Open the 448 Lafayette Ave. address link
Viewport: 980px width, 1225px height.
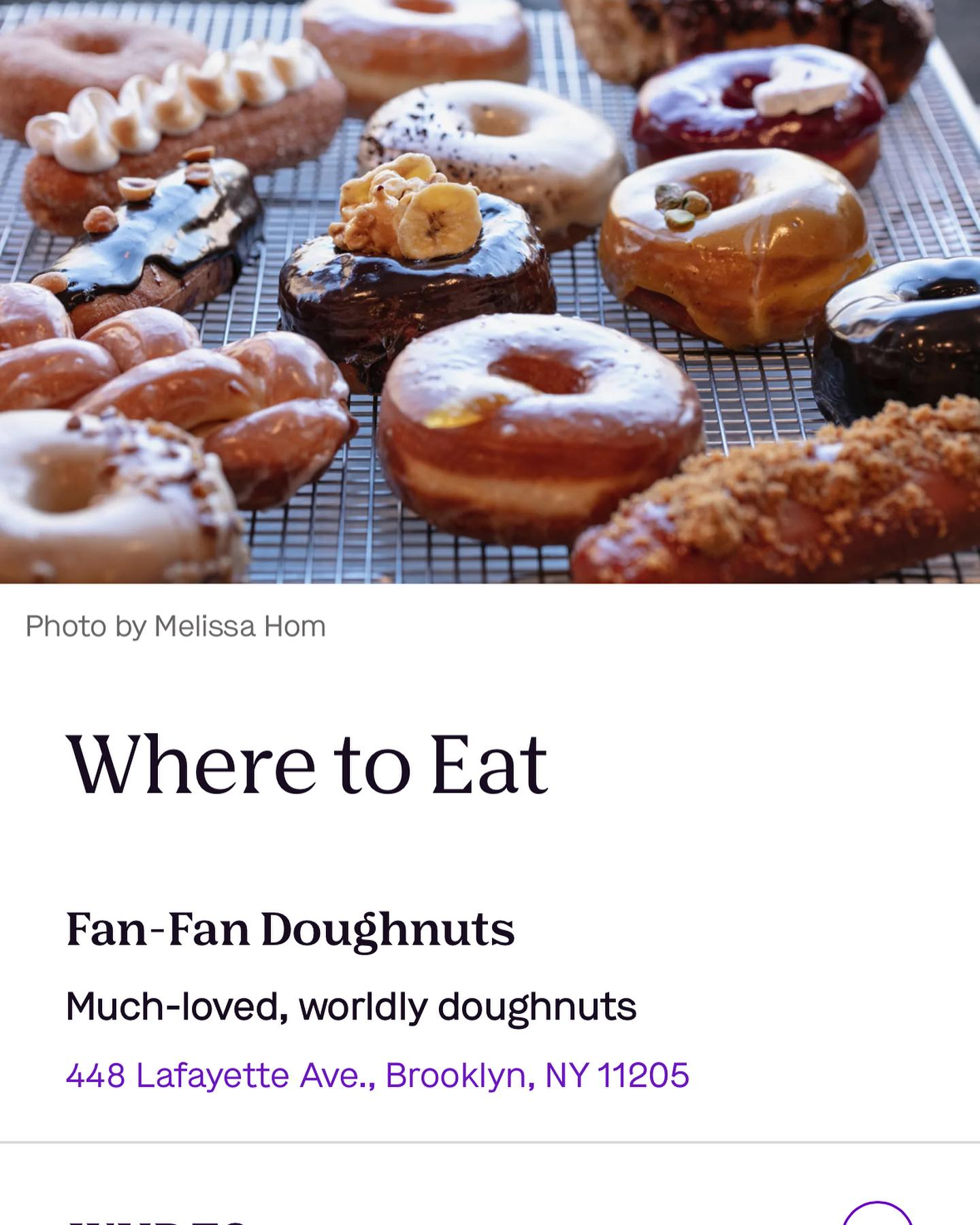(x=377, y=1076)
